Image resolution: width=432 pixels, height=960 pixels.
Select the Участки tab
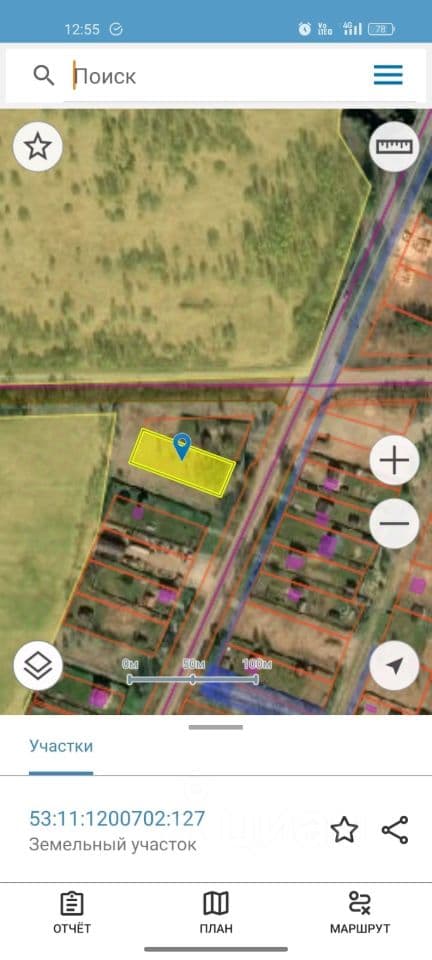61,746
